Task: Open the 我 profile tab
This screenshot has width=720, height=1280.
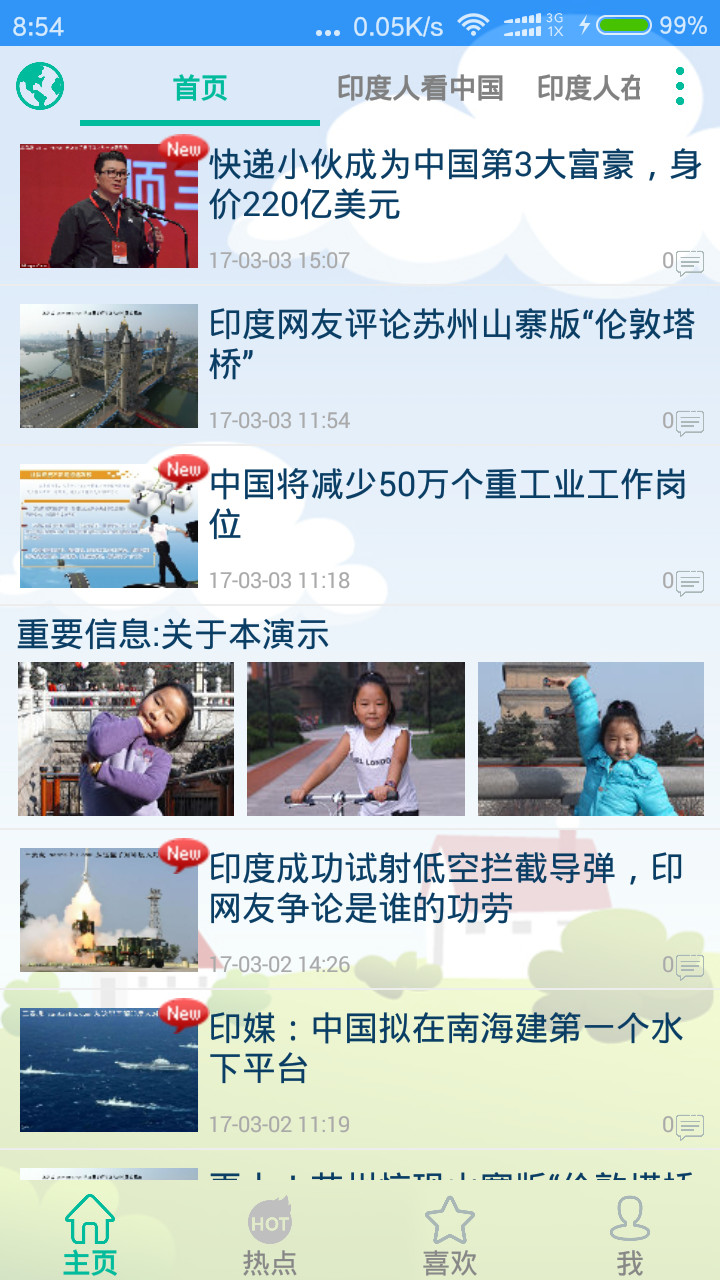Action: (630, 1236)
